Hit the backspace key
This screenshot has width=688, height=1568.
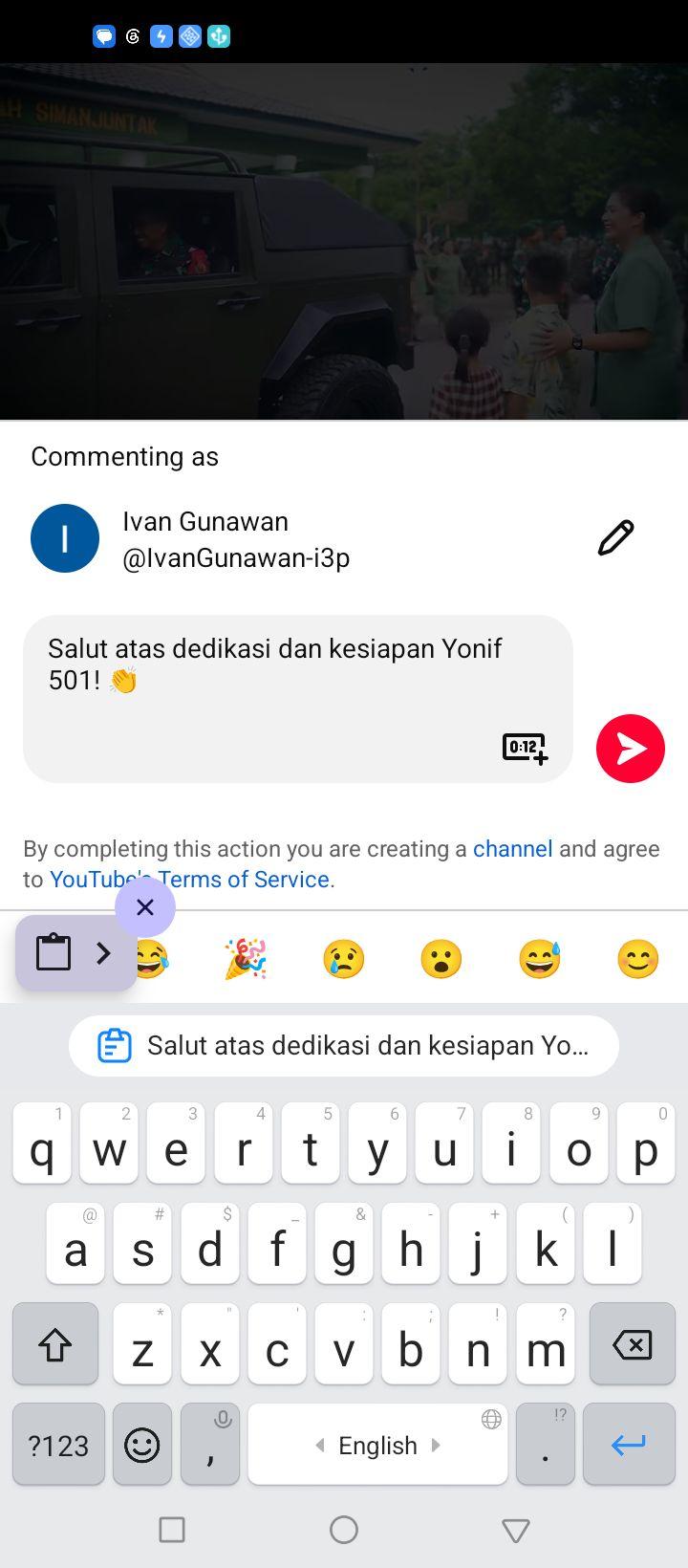pyautogui.click(x=633, y=1344)
